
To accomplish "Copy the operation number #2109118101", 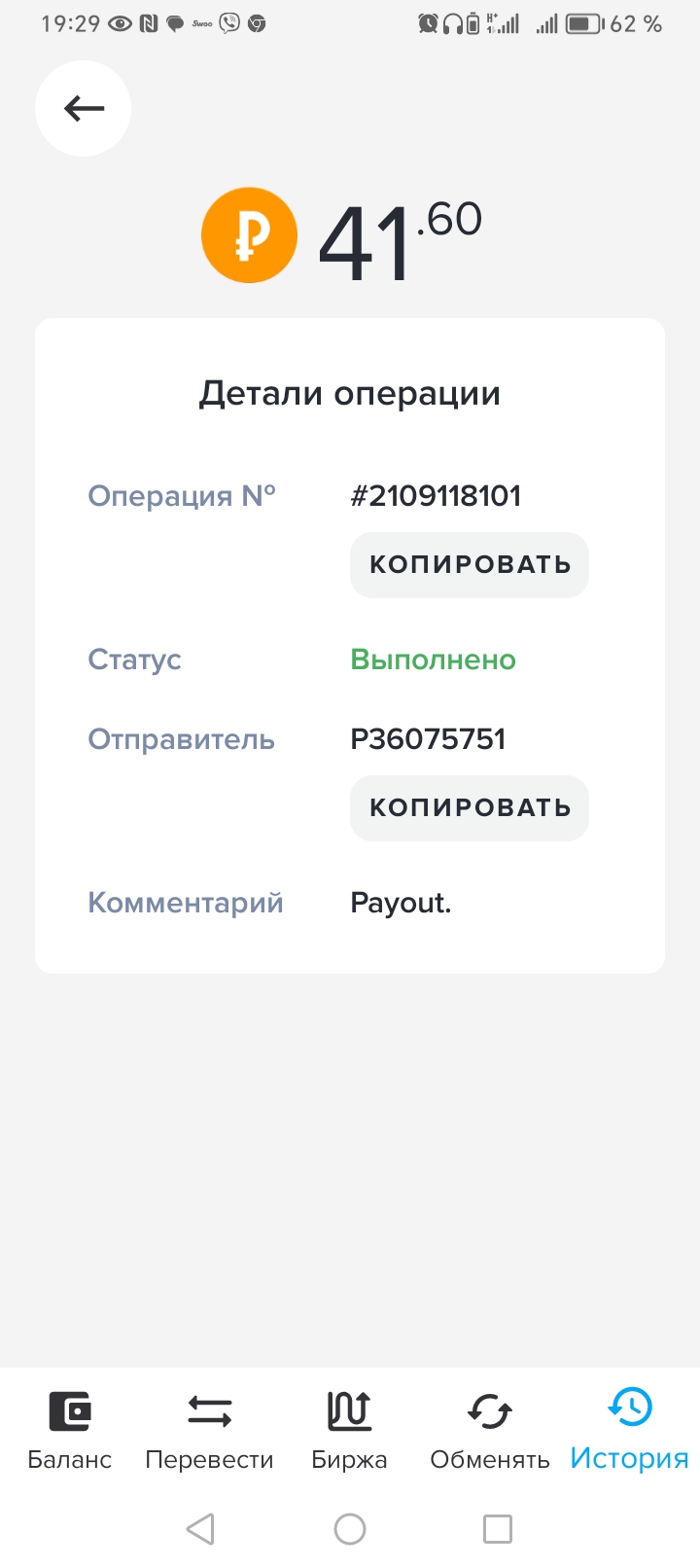I will tap(470, 565).
